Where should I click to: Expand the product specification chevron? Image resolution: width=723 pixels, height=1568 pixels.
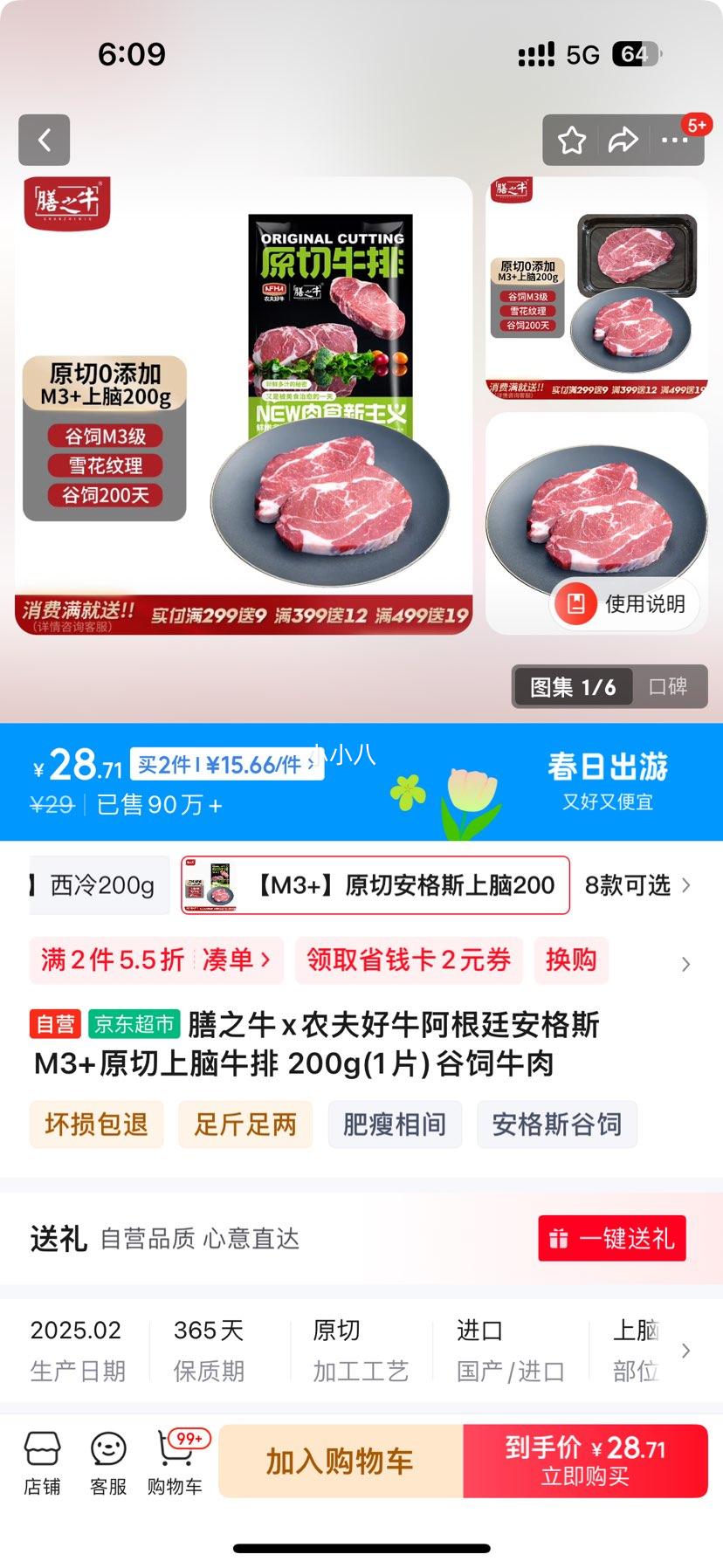point(686,1349)
